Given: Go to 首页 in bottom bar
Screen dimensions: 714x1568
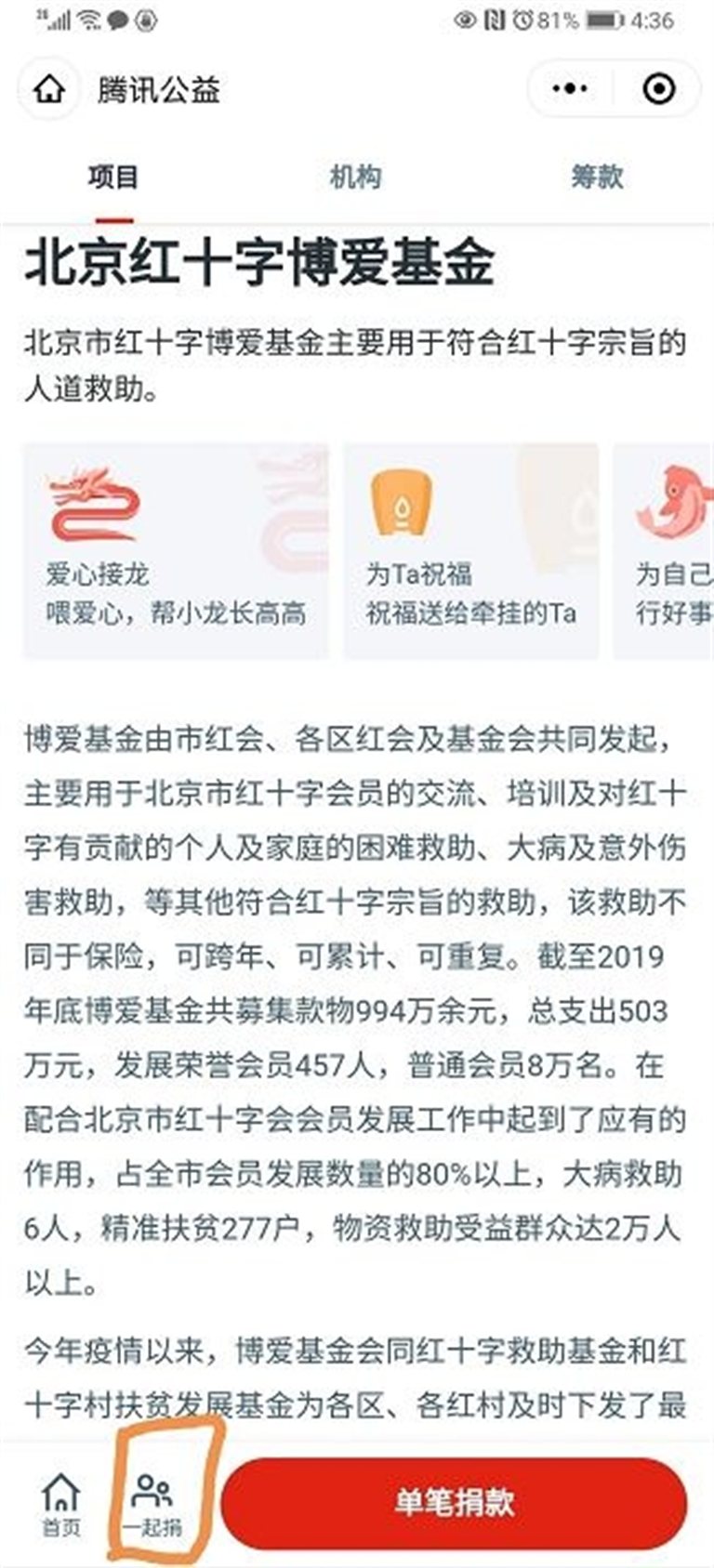Looking at the screenshot, I should click(x=61, y=1504).
